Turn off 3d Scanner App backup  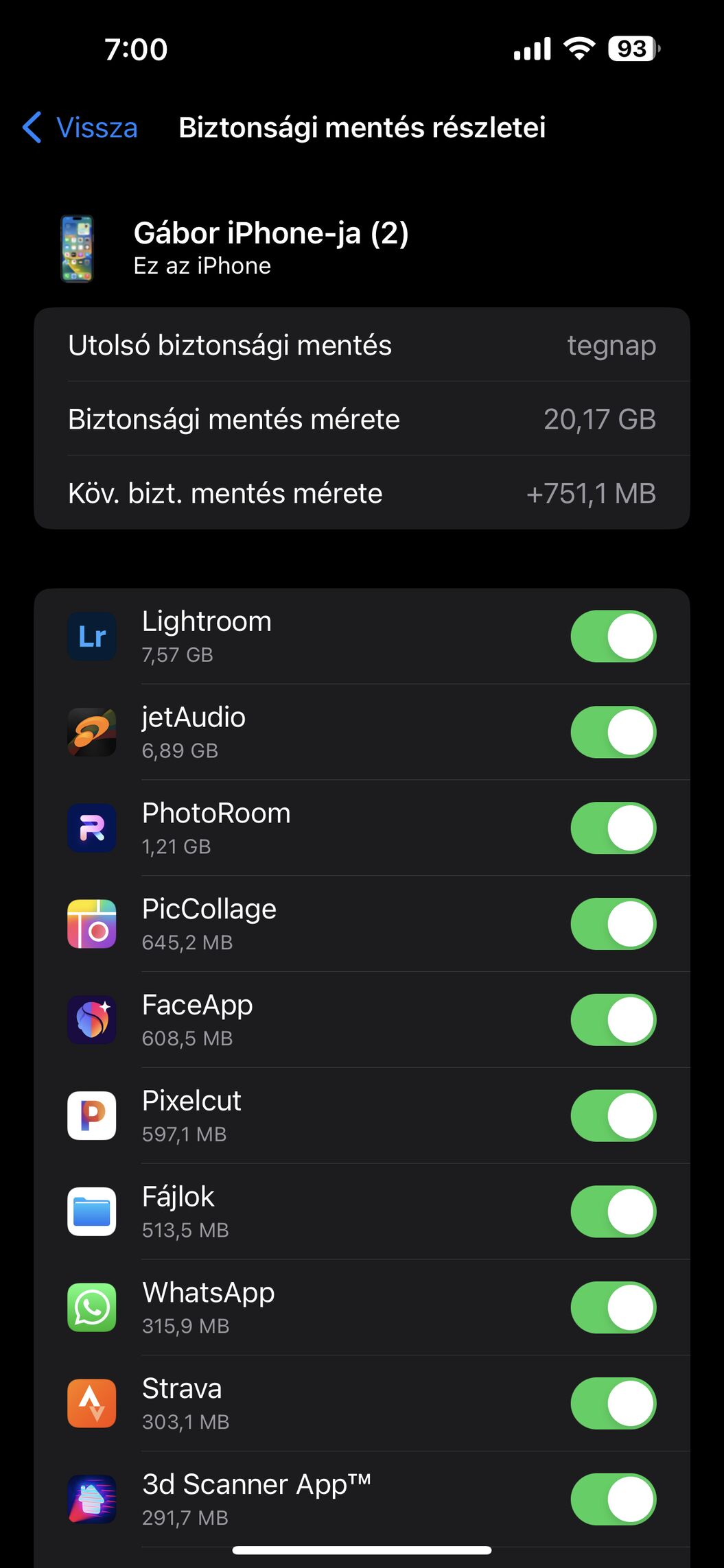[613, 1499]
